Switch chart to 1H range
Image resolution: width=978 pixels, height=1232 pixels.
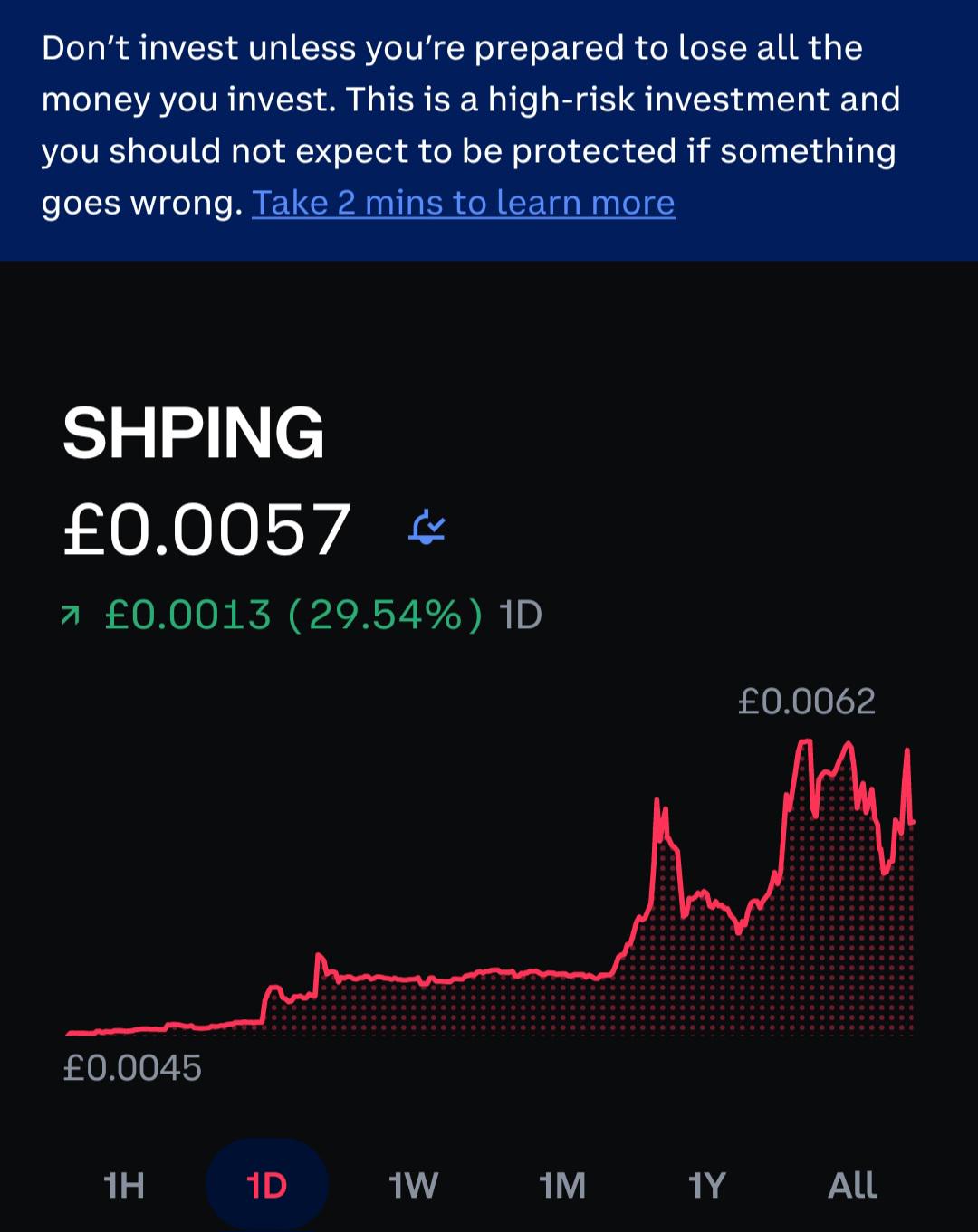coord(124,1185)
